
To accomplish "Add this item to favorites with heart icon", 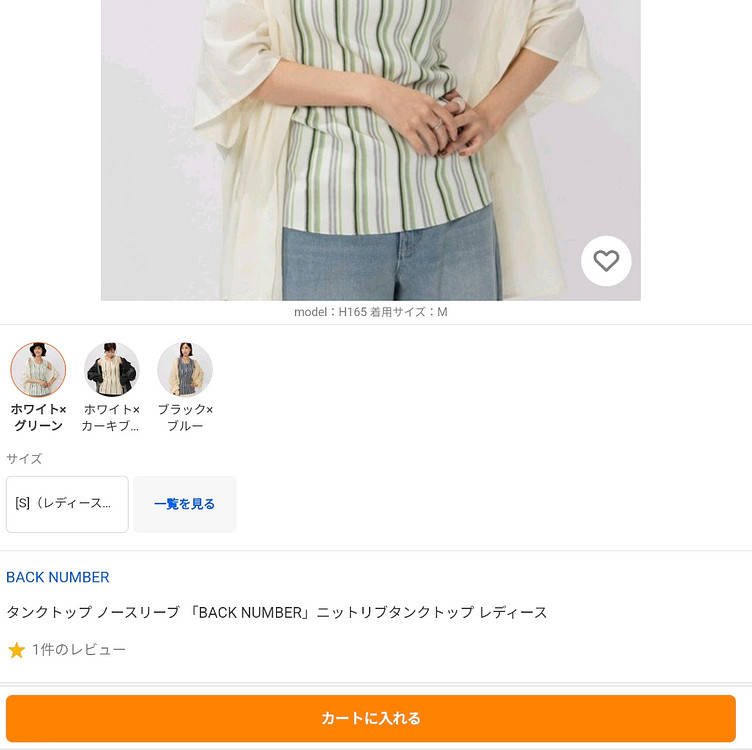I will [x=606, y=261].
